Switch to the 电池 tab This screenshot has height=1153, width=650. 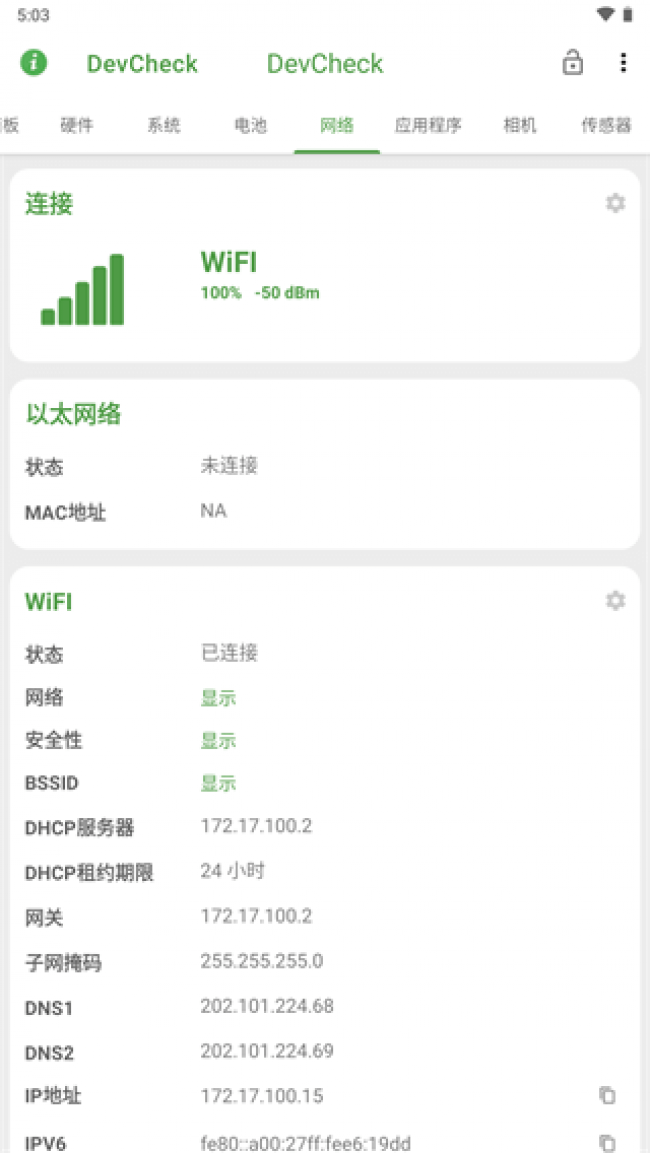250,126
